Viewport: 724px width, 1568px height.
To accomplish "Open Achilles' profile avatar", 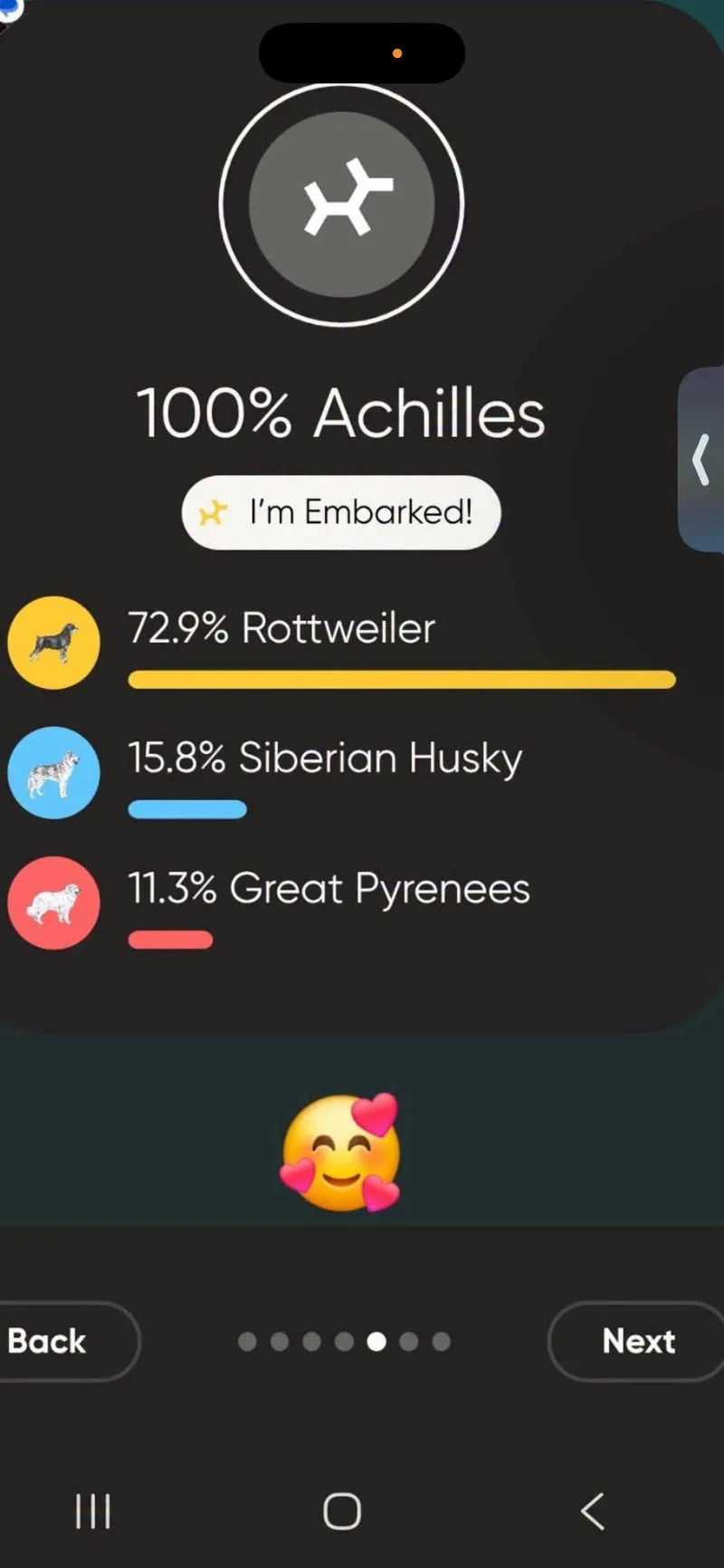I will point(342,205).
